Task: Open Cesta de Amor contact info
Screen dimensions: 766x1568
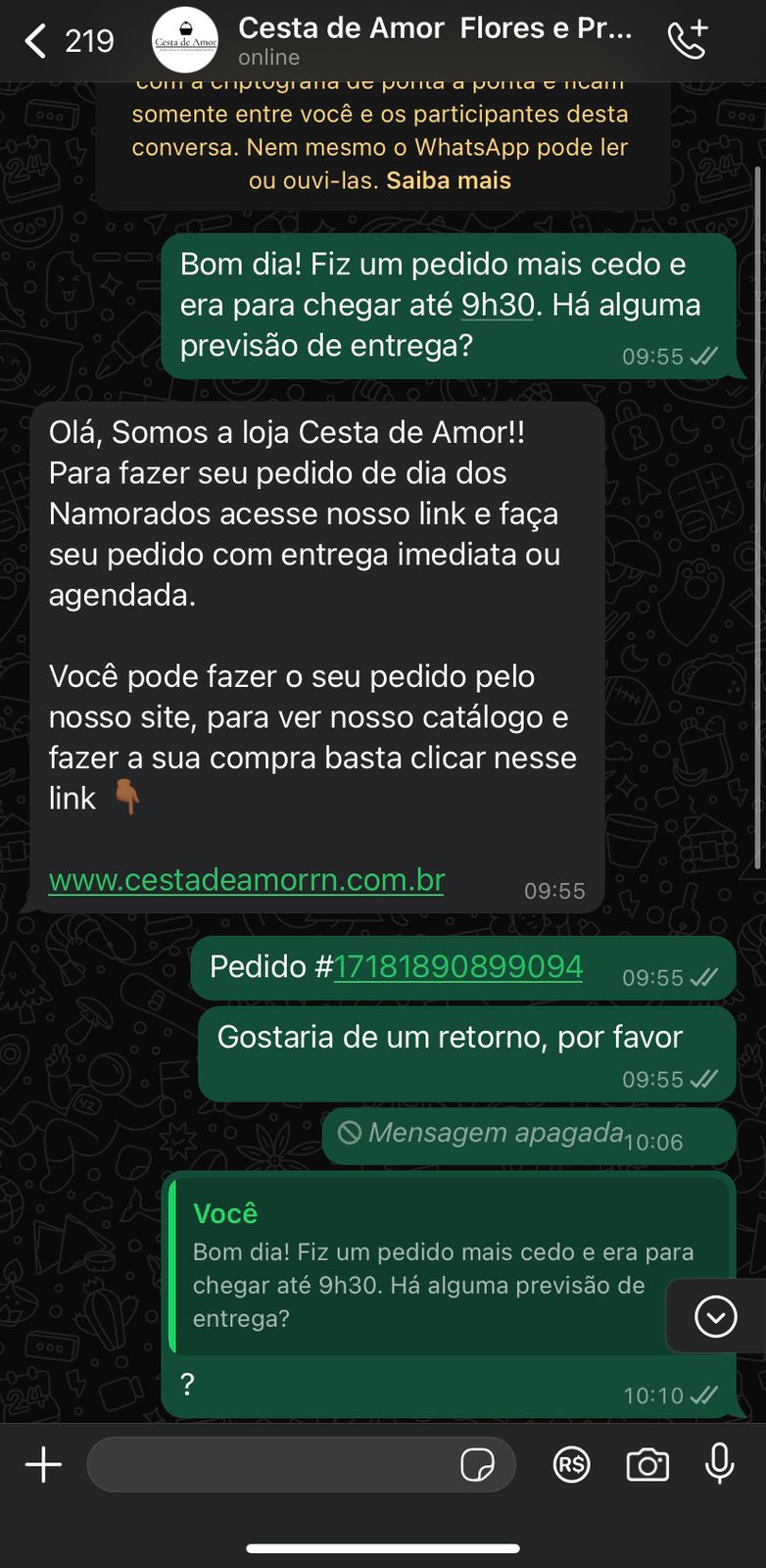Action: (x=435, y=41)
